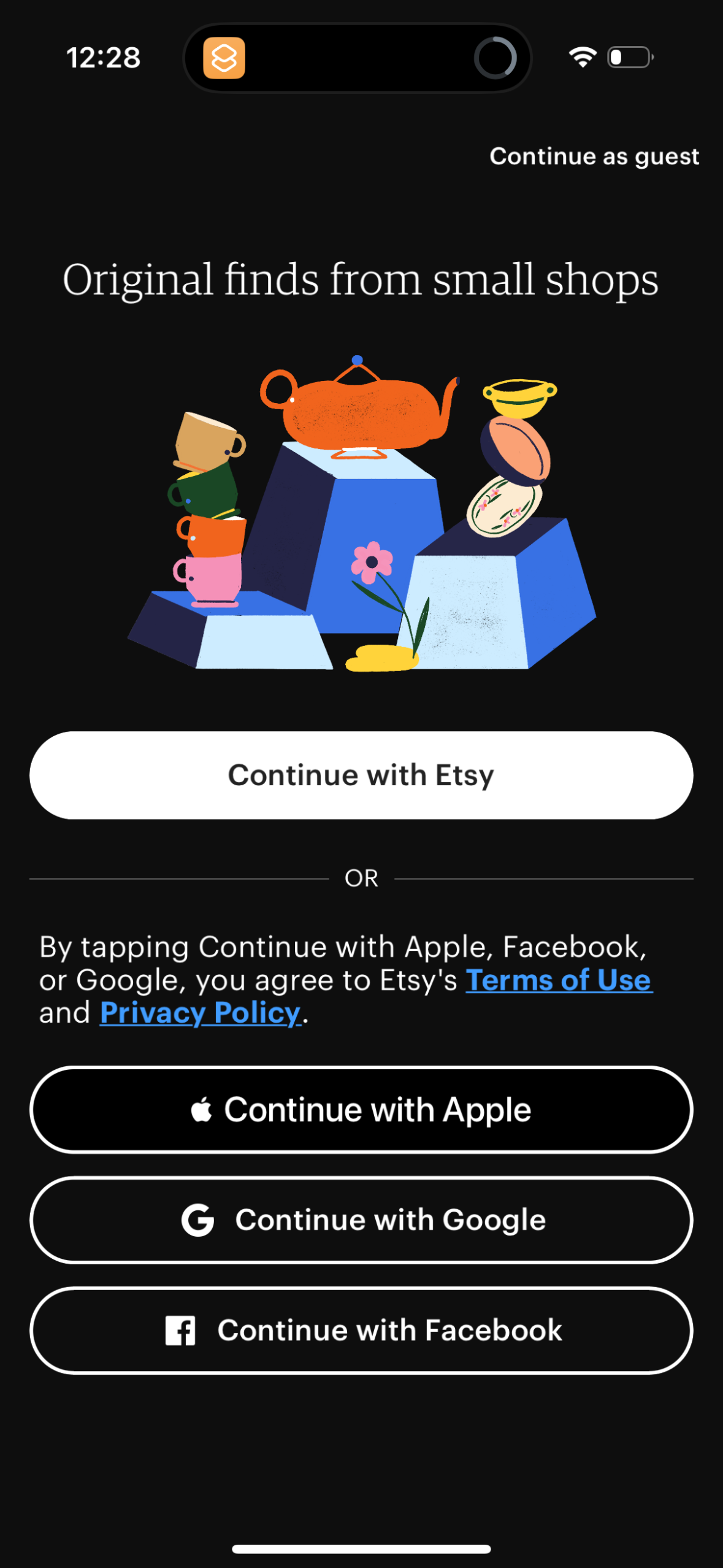Tap the battery indicator icon
Image resolution: width=723 pixels, height=1568 pixels.
pyautogui.click(x=628, y=57)
